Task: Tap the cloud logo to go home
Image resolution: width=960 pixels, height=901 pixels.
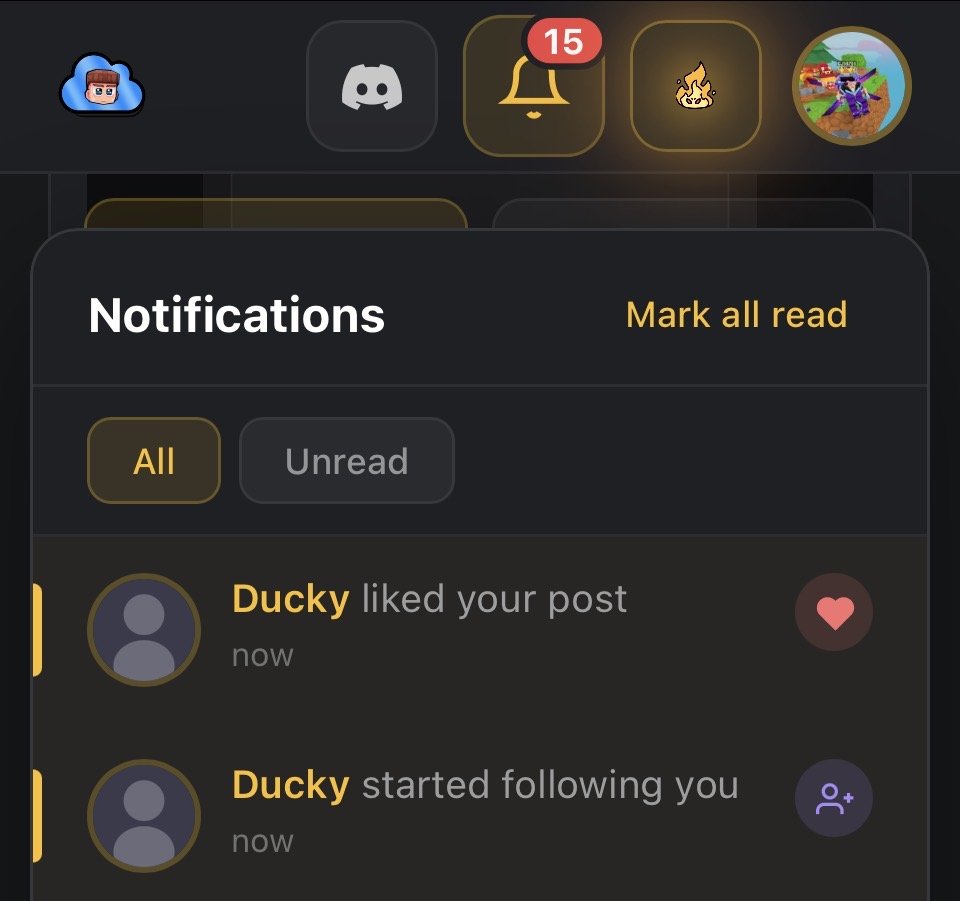Action: point(101,85)
